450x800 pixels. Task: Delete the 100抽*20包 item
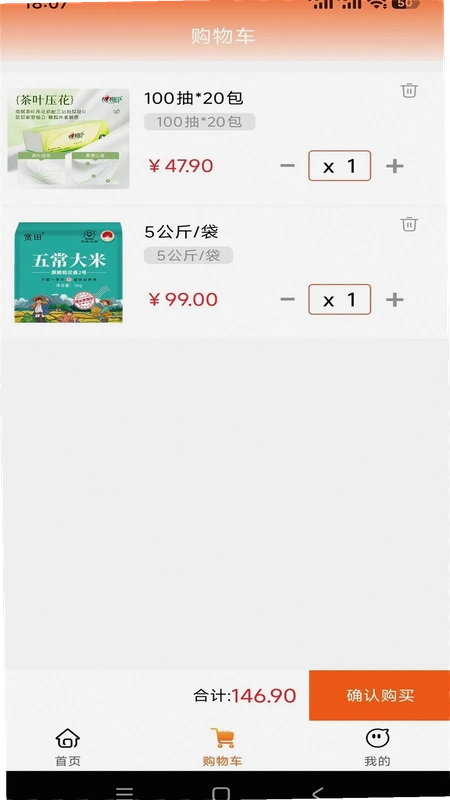click(x=409, y=90)
